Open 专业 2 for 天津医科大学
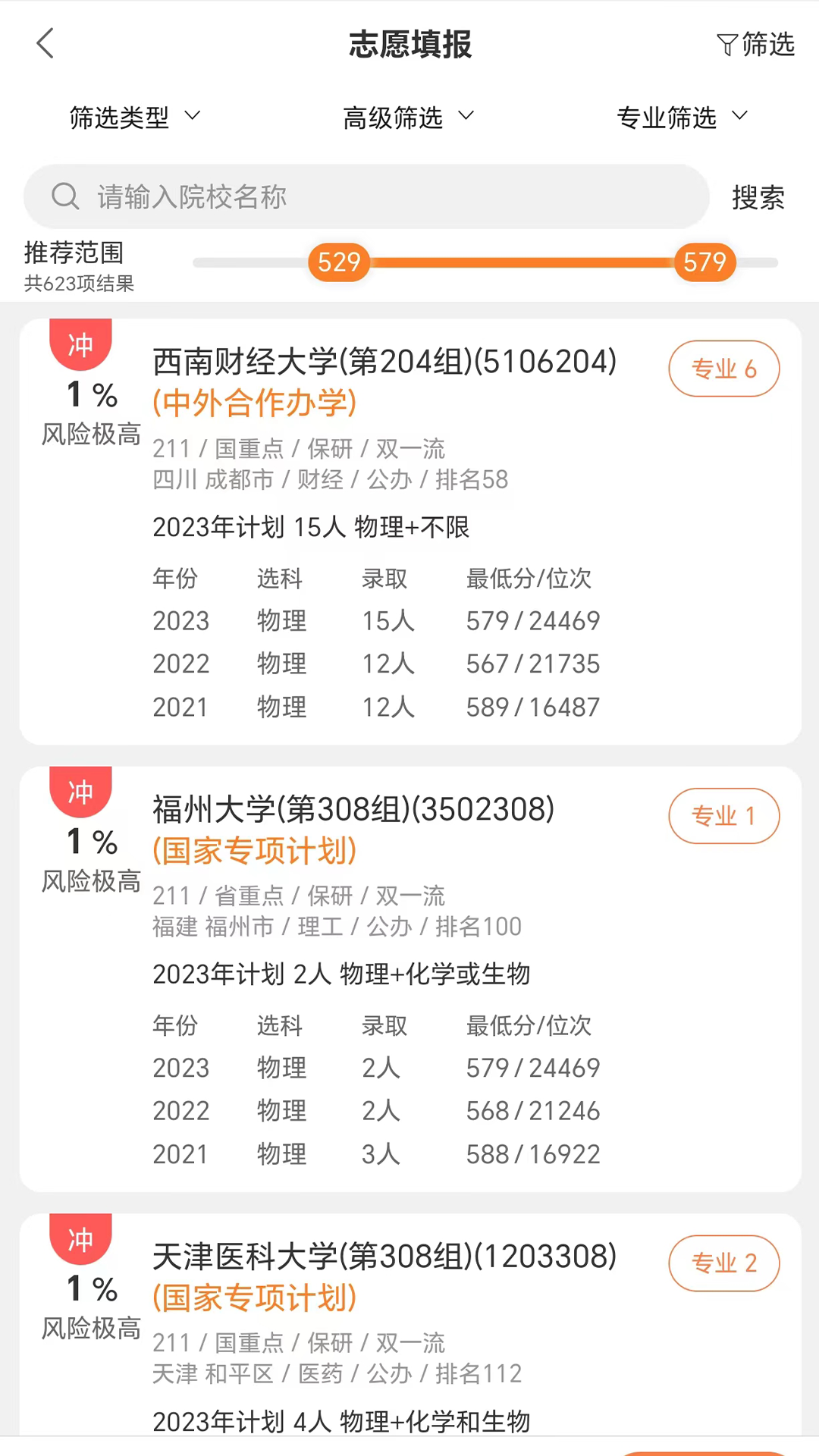819x1456 pixels. pos(723,1263)
